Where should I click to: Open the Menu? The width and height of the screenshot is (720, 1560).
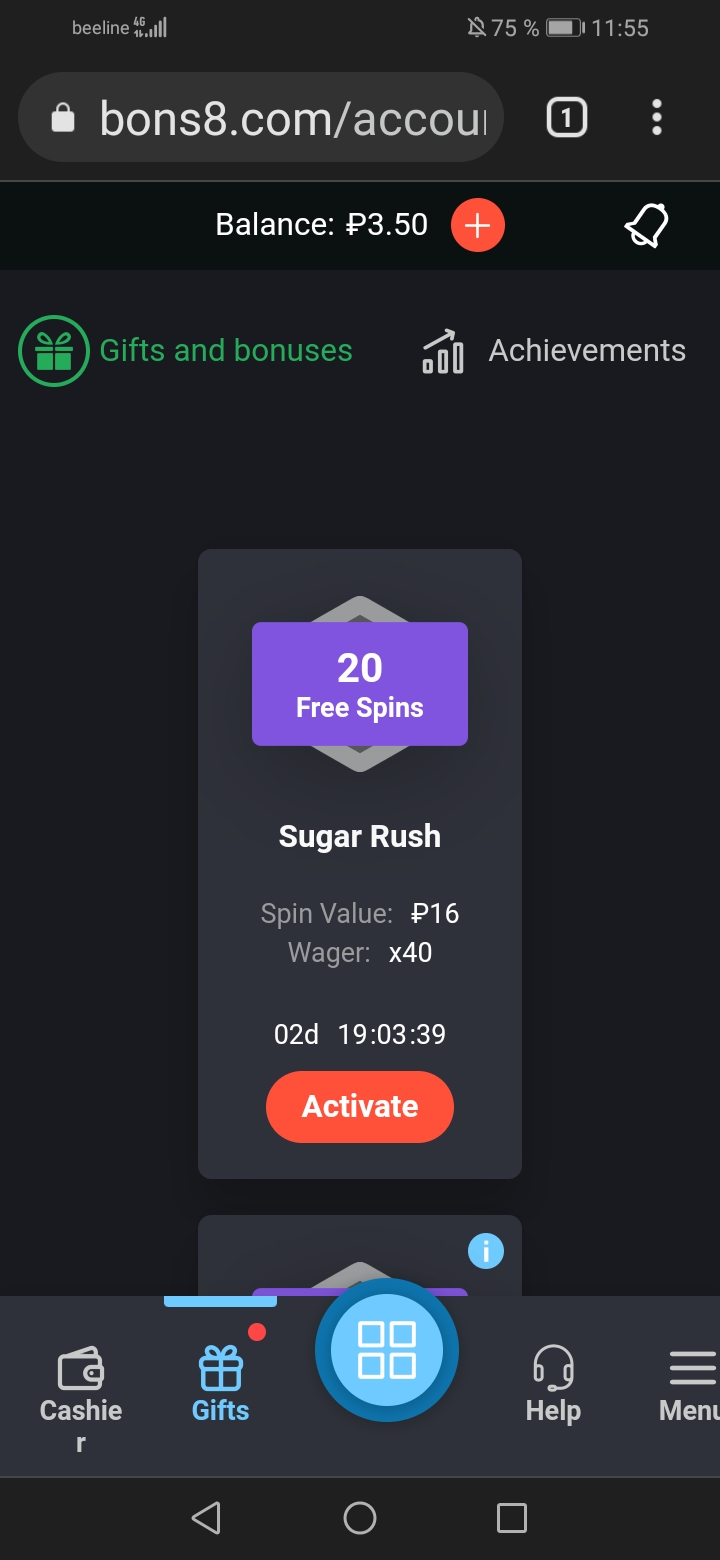pos(690,1385)
